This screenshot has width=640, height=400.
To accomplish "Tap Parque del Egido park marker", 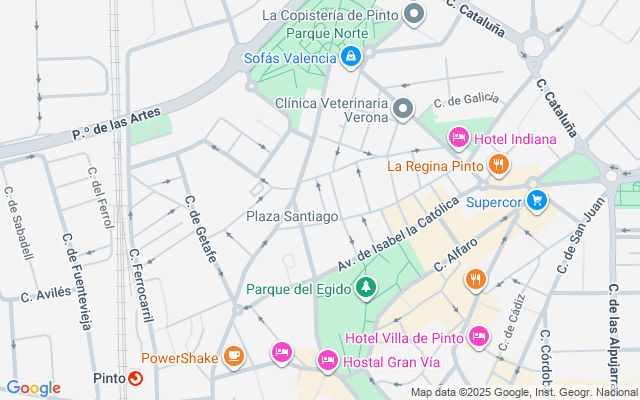I will [x=366, y=289].
